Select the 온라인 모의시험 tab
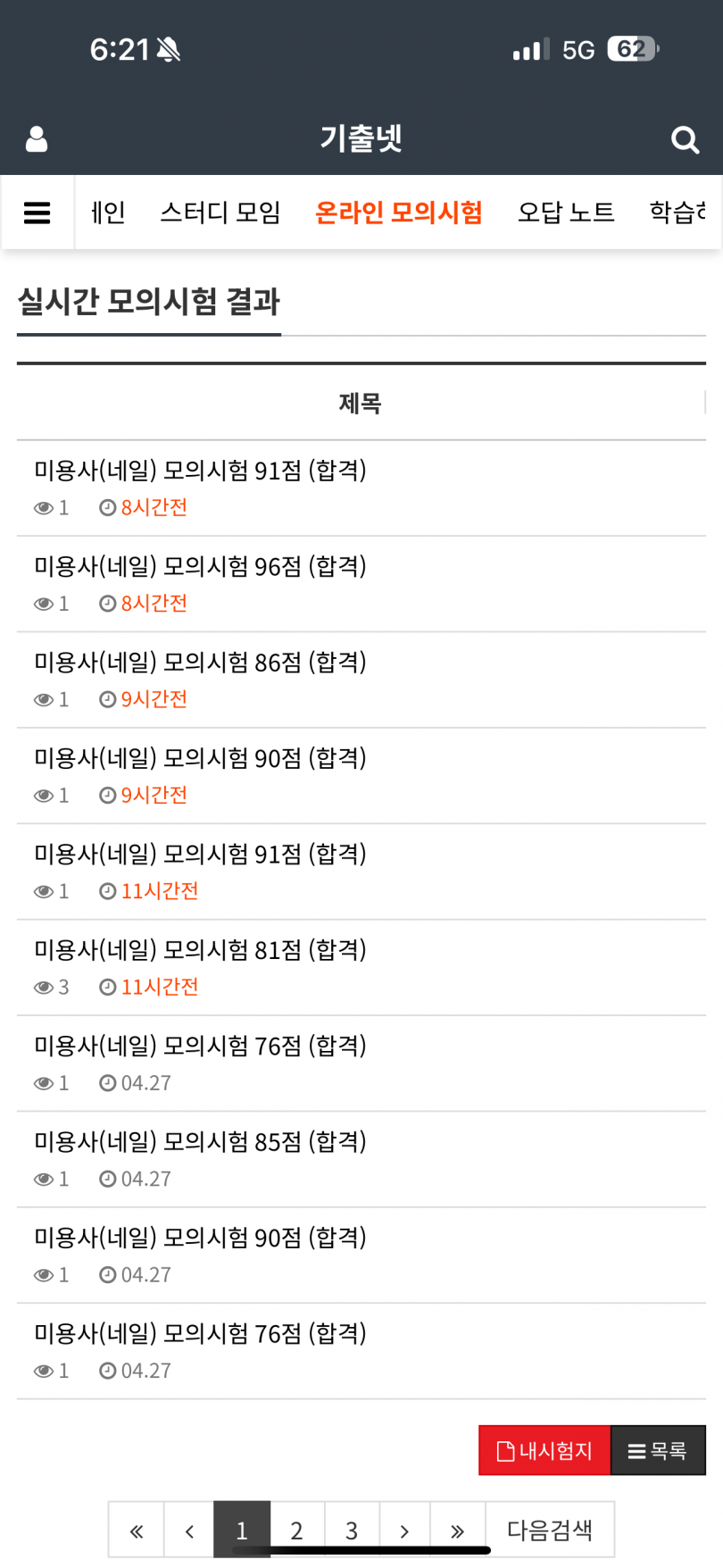The height and width of the screenshot is (1568, 723). pos(399,213)
